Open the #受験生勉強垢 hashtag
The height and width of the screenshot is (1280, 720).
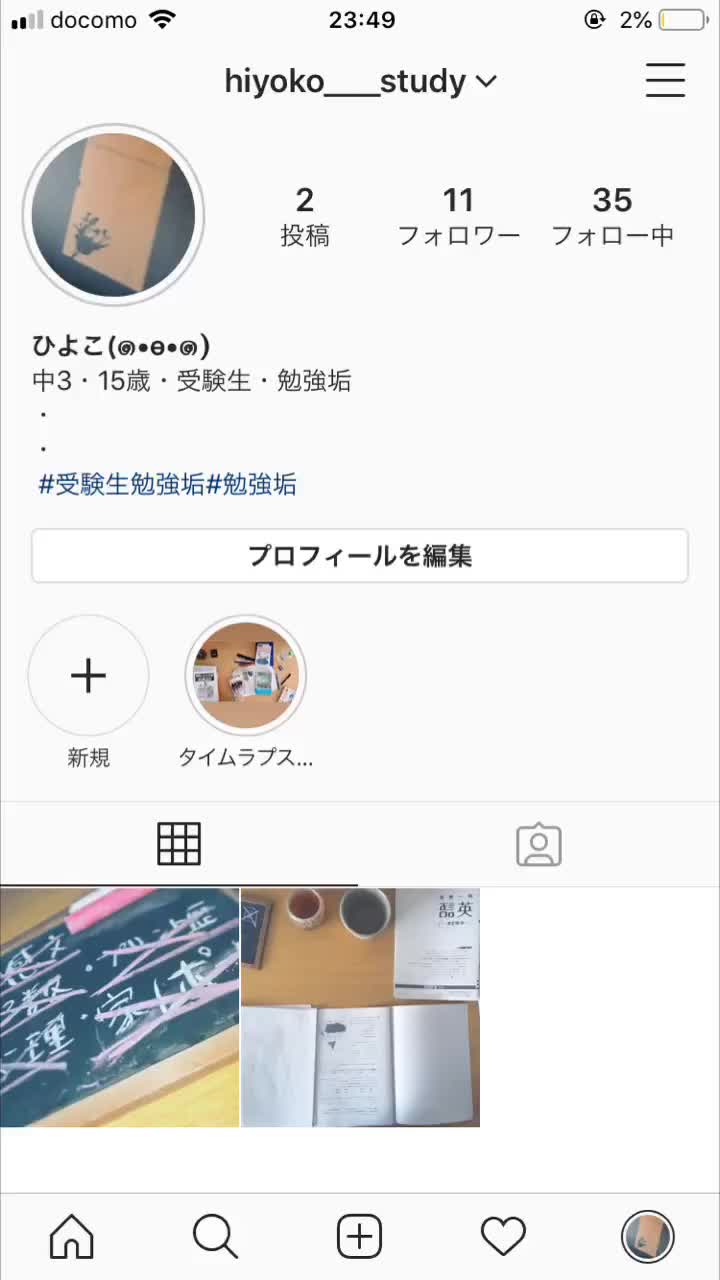point(121,485)
